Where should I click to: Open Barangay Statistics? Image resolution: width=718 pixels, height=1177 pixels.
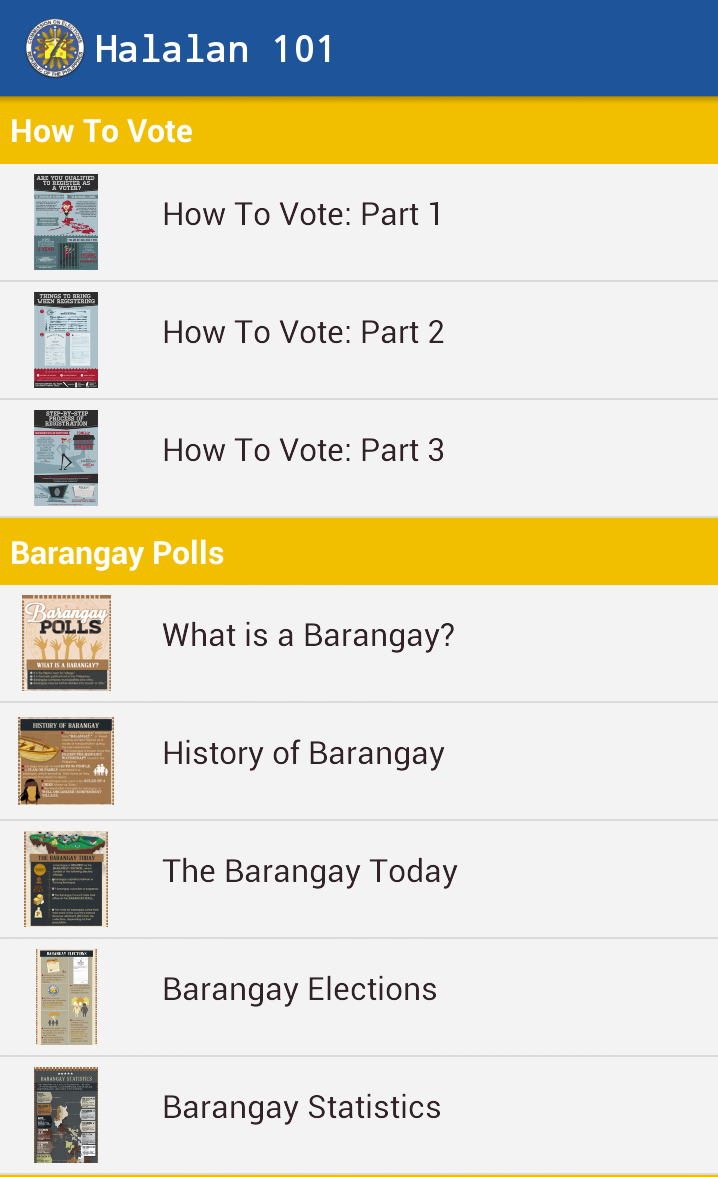pos(301,1109)
